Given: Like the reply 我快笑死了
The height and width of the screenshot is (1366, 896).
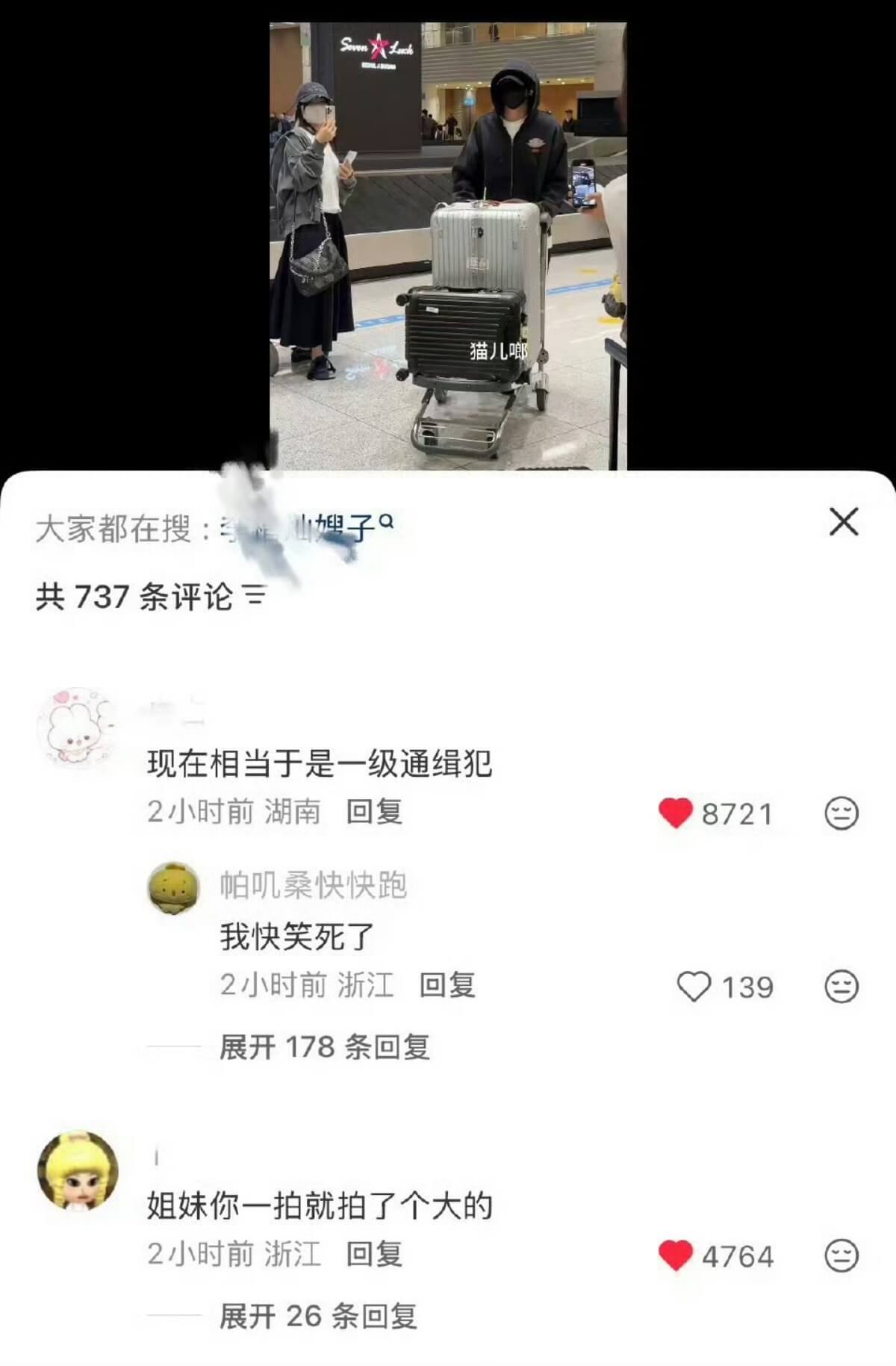Looking at the screenshot, I should click(694, 987).
